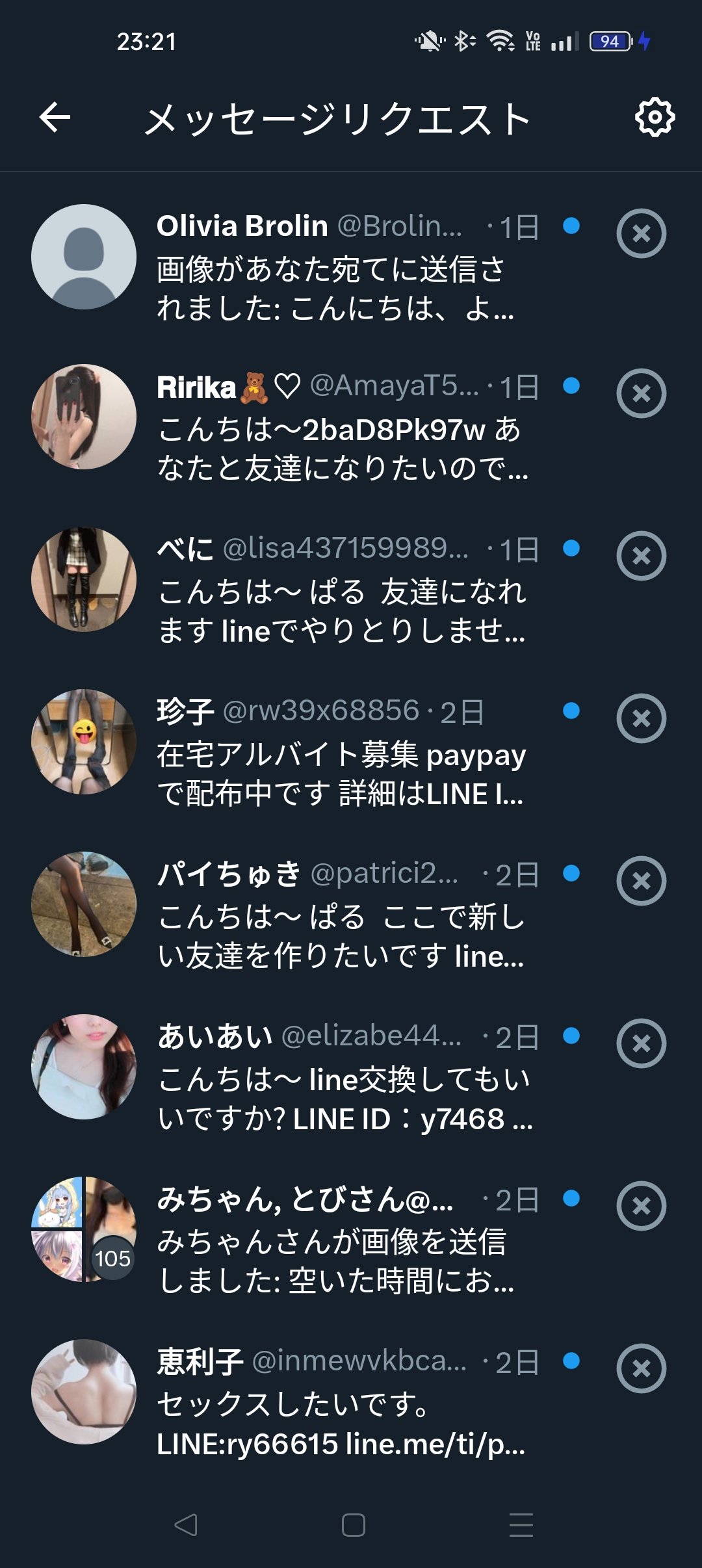Dismiss Olivia Brolin's message request

[641, 233]
